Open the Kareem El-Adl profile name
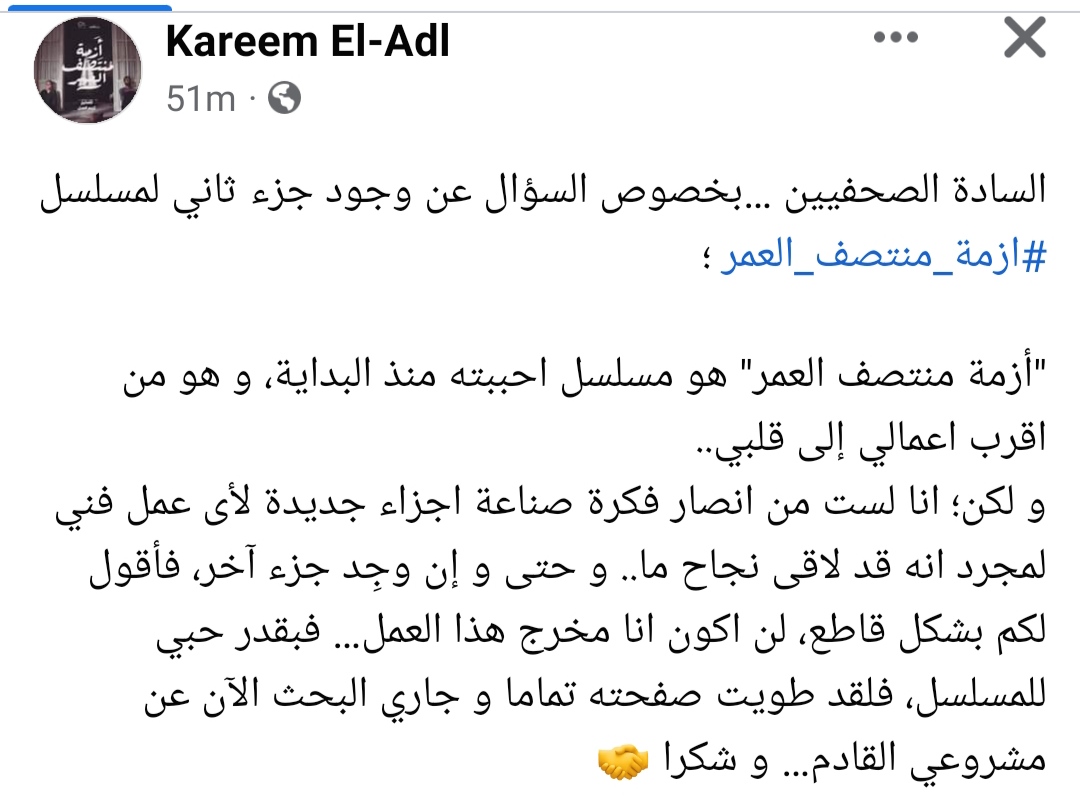The height and width of the screenshot is (801, 1080). click(x=308, y=41)
